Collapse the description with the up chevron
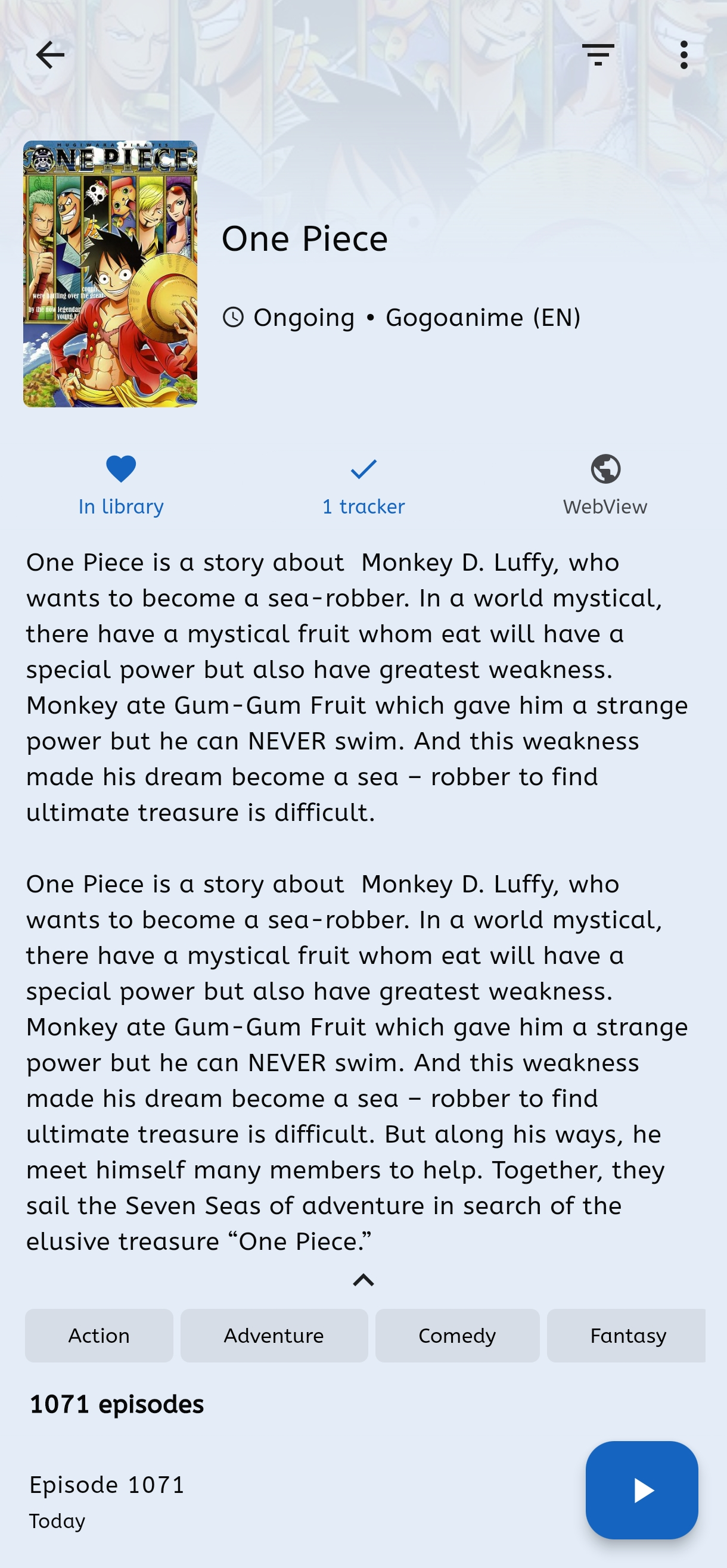727x1568 pixels. point(363,1280)
